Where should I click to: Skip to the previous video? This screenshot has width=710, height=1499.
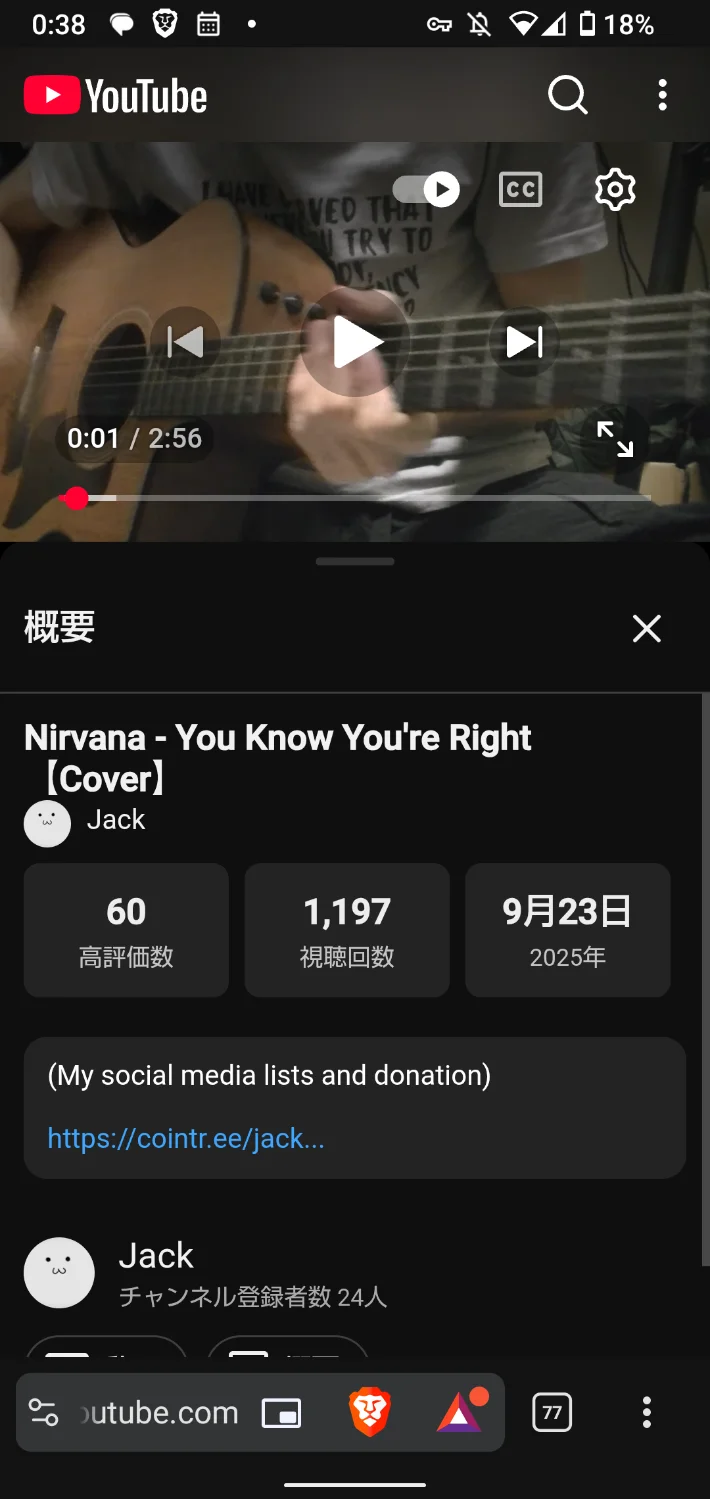[185, 342]
